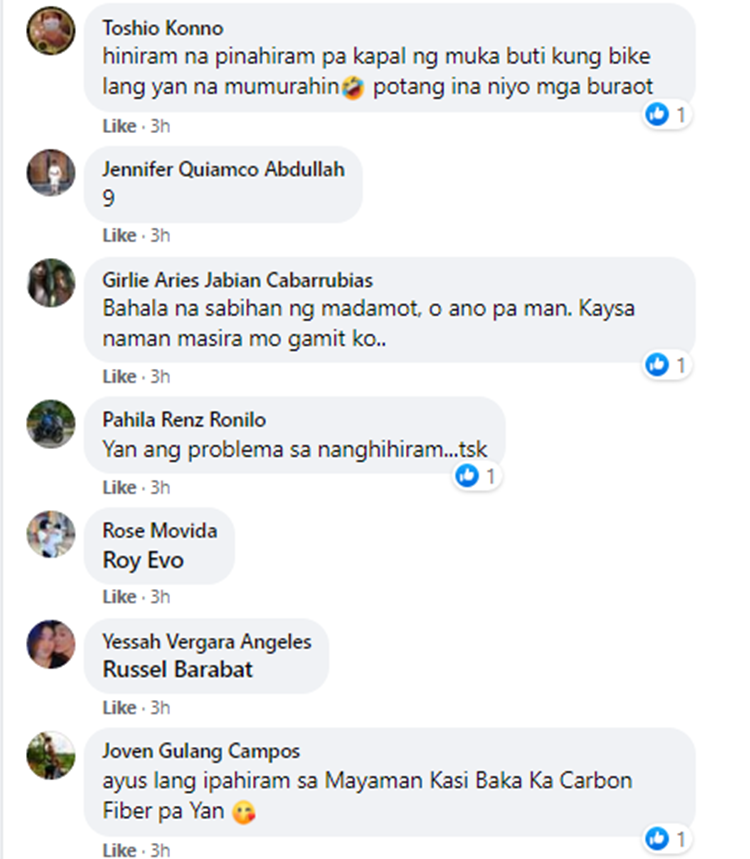Screen dimensions: 750x859
Task: Like Joven Gulang Campos's comment
Action: pos(118,850)
